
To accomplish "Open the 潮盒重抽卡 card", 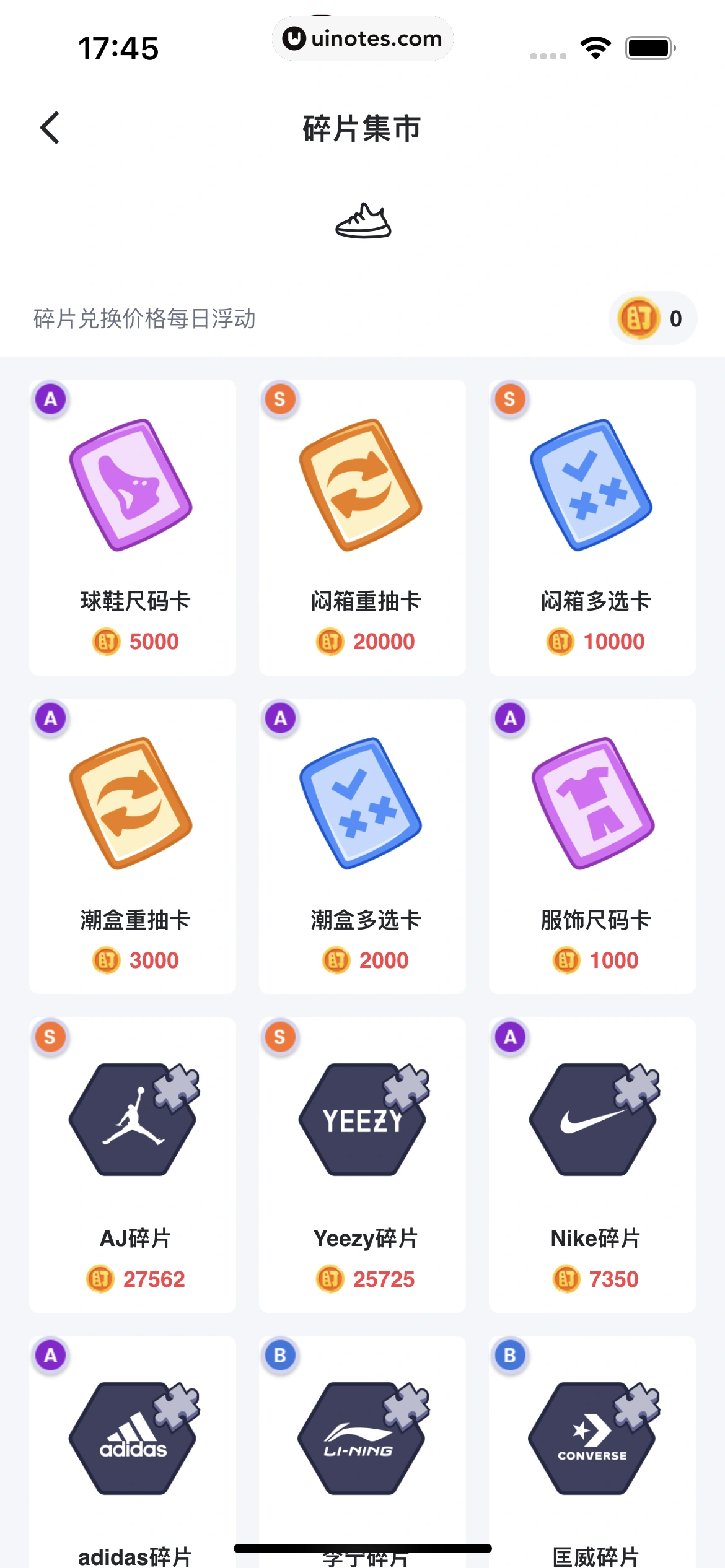I will (133, 845).
